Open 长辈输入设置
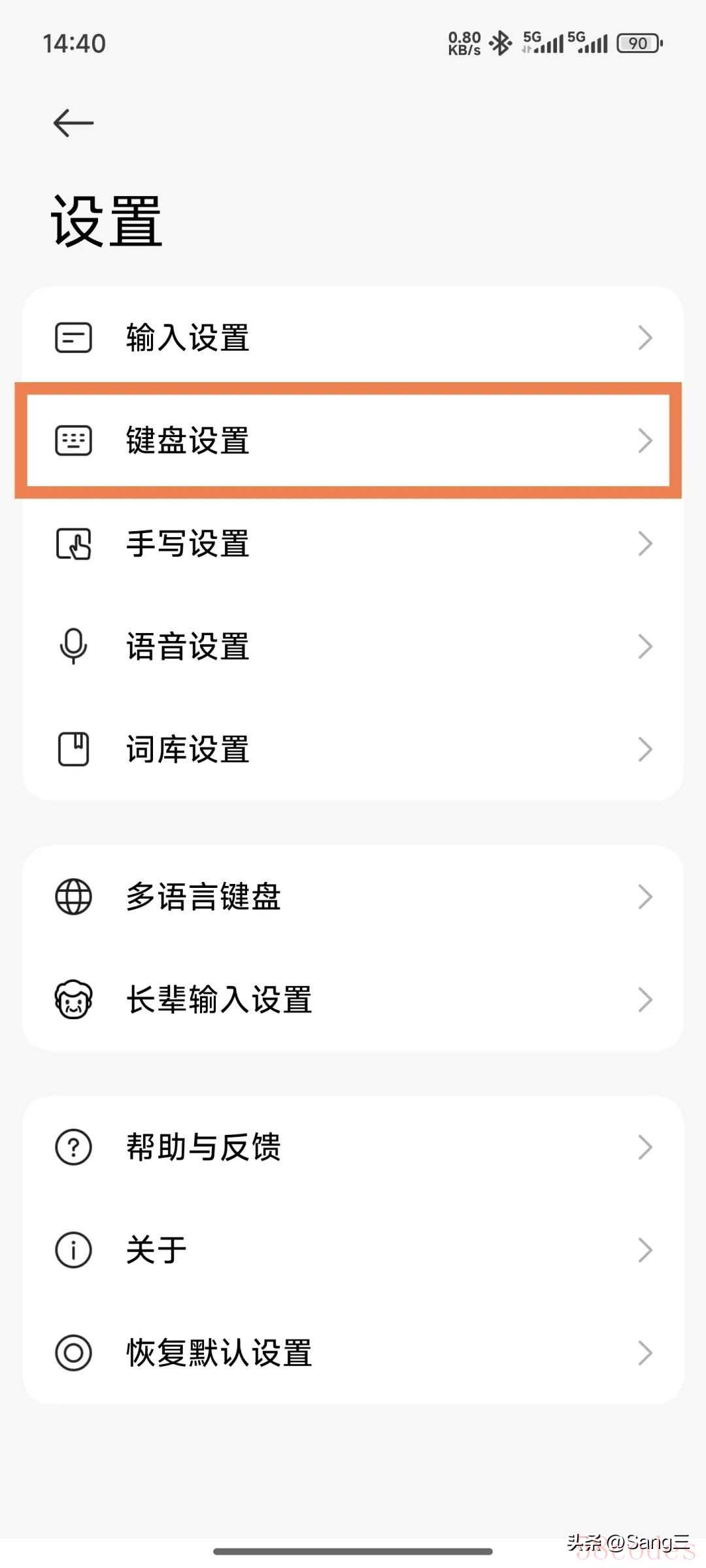The height and width of the screenshot is (1568, 706). (x=353, y=1000)
